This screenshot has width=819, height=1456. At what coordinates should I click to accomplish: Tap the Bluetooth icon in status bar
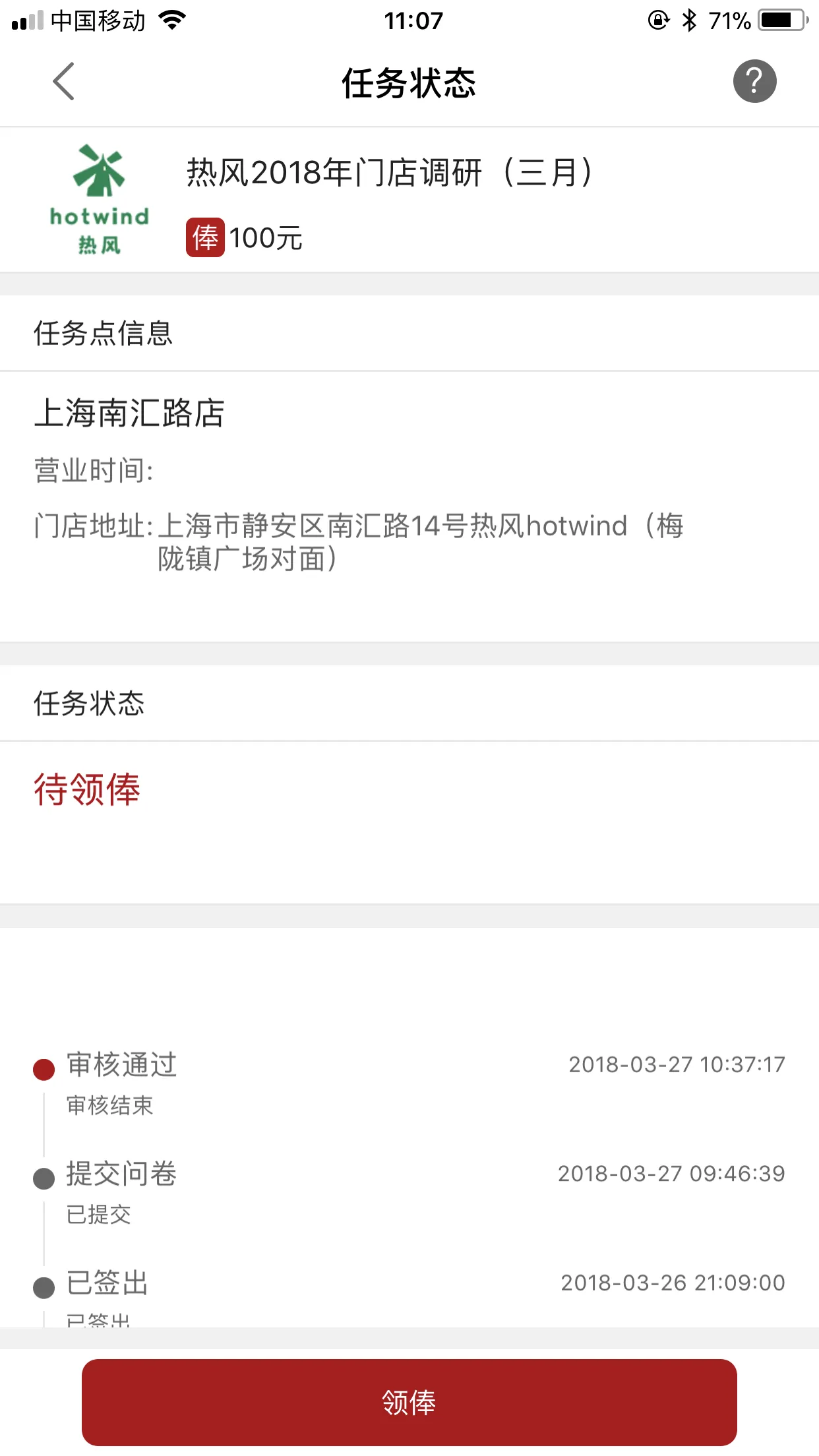tap(688, 20)
